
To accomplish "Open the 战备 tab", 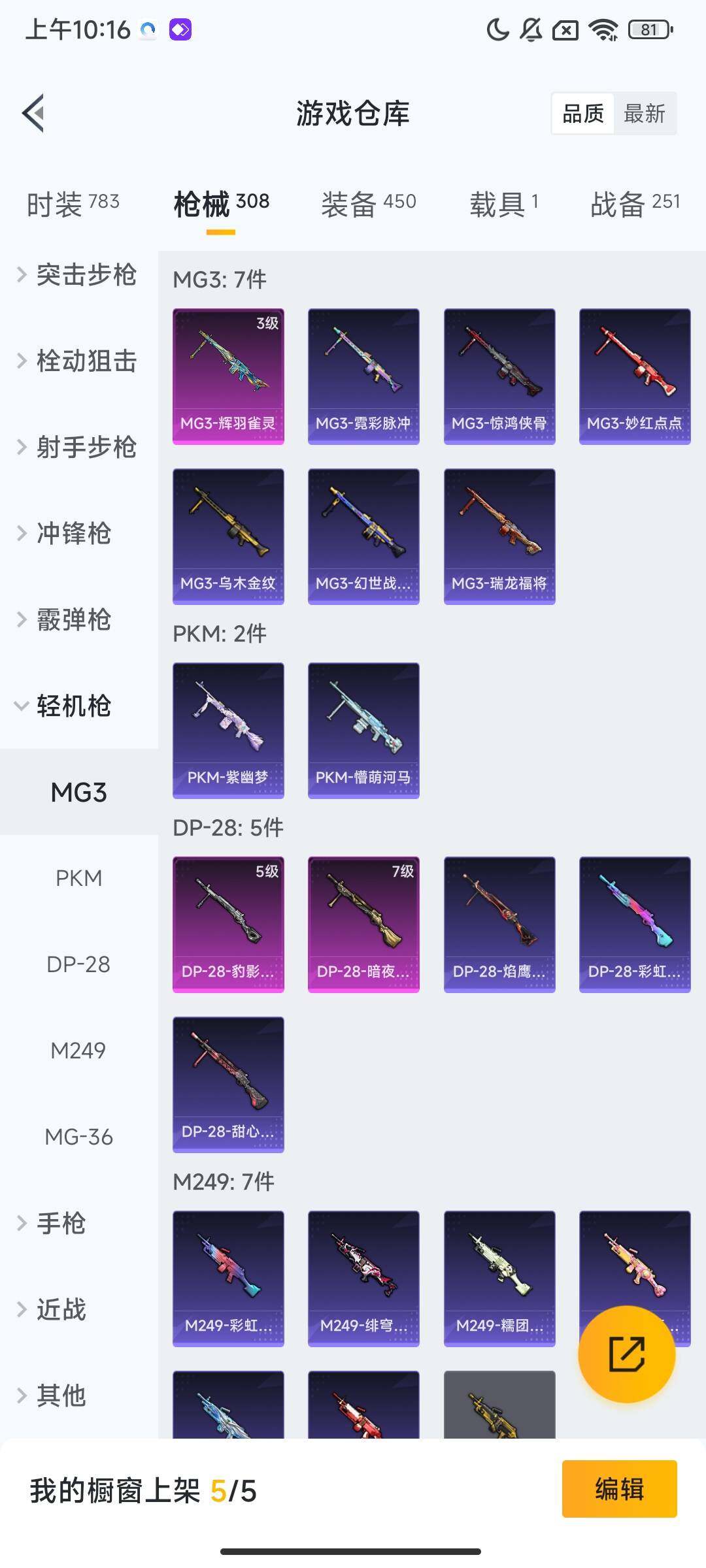I will coord(635,204).
